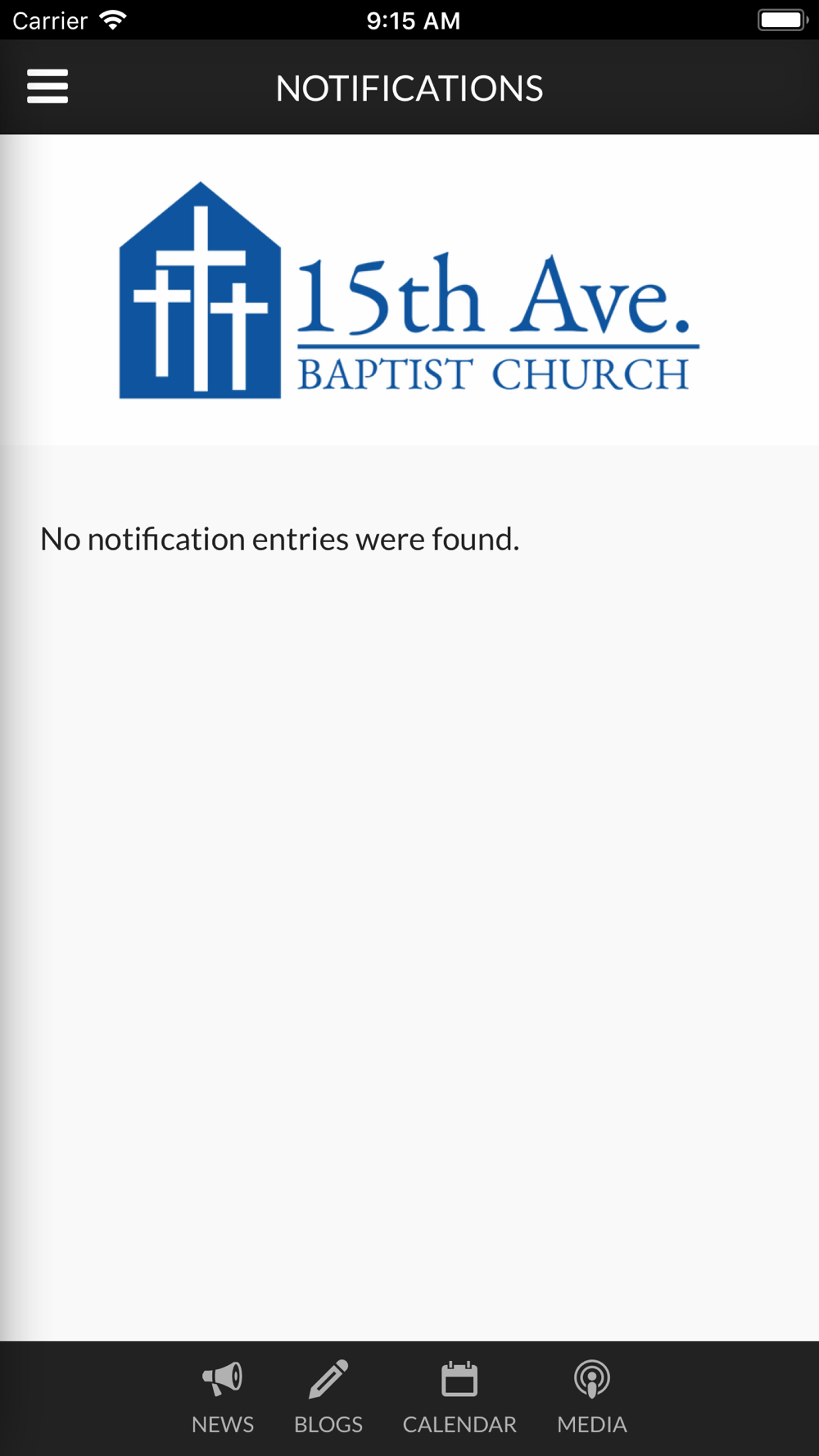Open the Blogs tab
Screen dimensions: 819x1456
point(328,1398)
